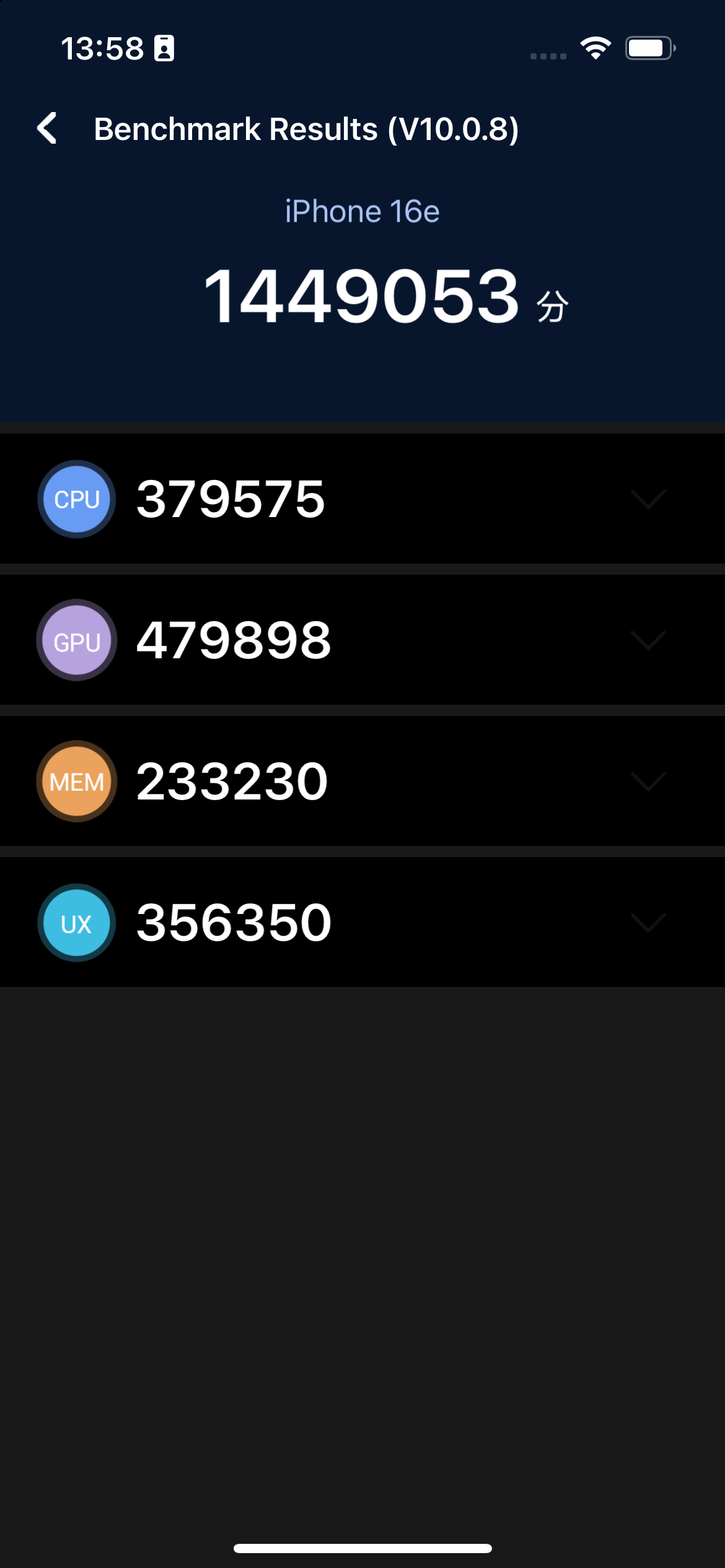Open the UX score breakdown
Viewport: 725px width, 1568px height.
click(x=648, y=923)
